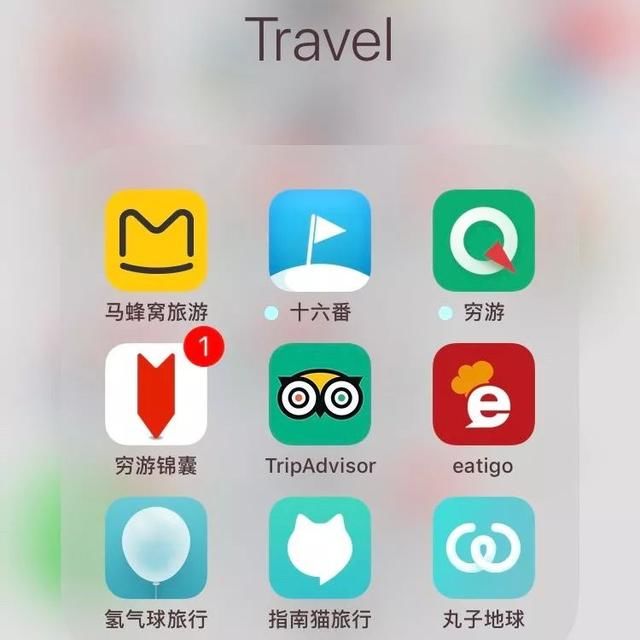
Task: Open the 指南猫旅行 app
Action: click(x=320, y=548)
